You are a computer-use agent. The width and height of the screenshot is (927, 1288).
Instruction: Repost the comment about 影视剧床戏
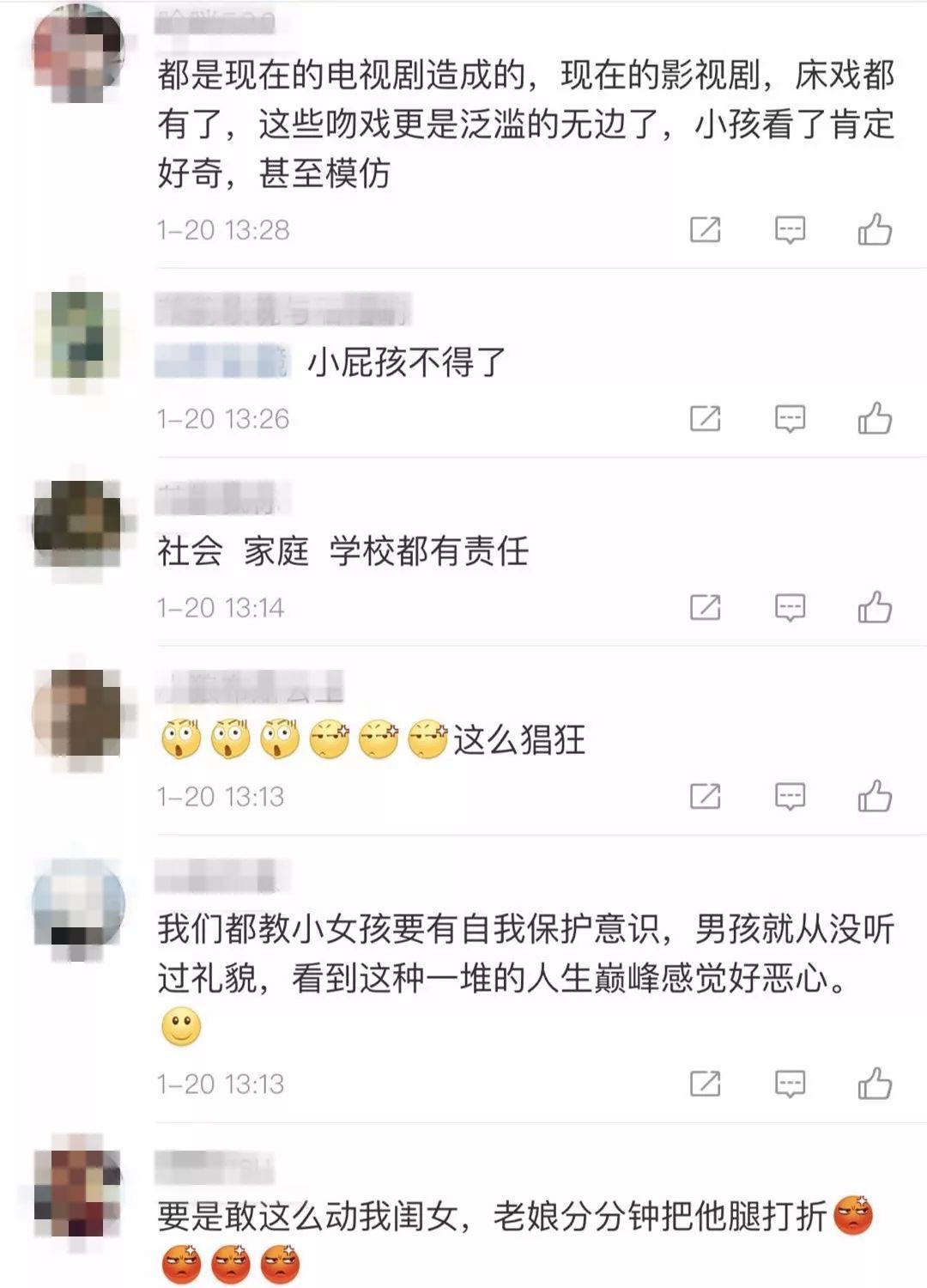705,230
